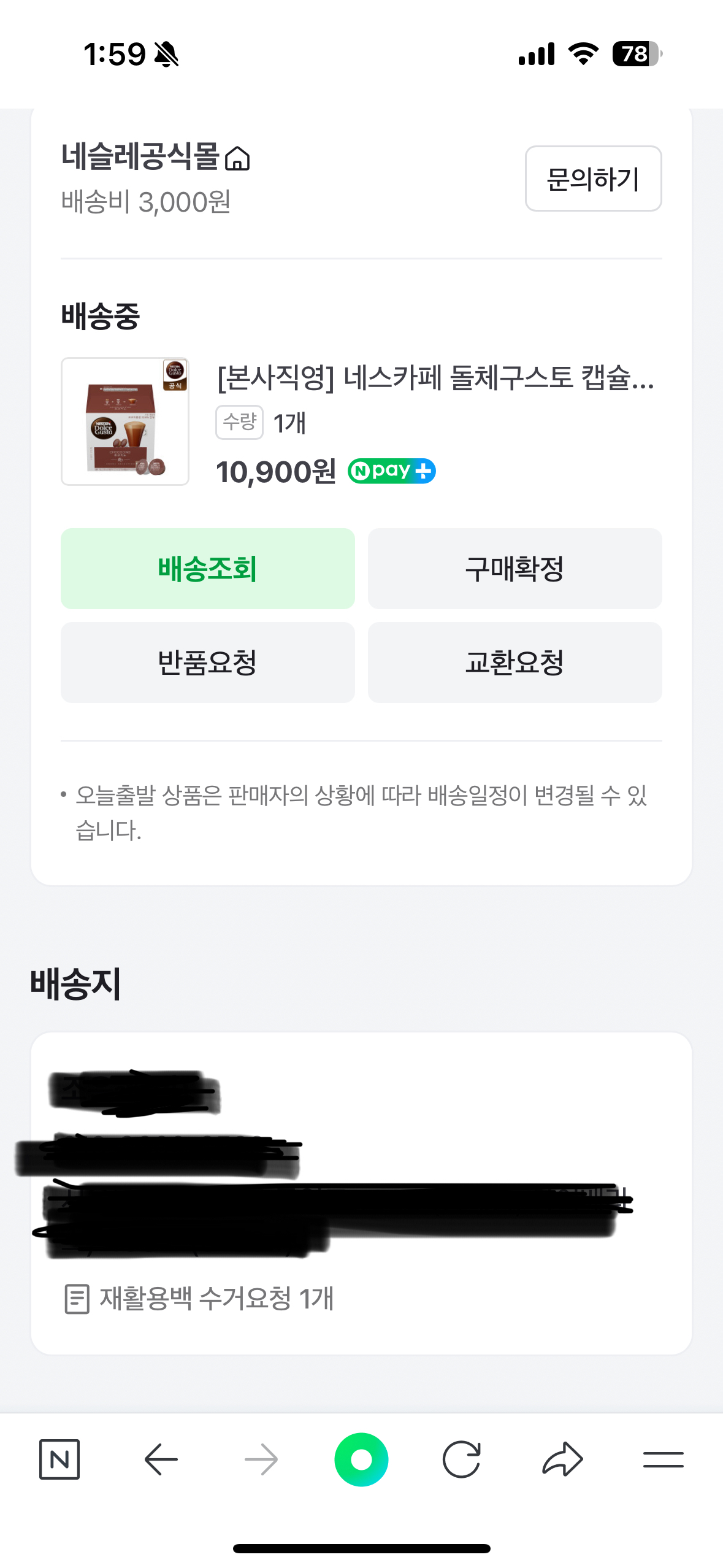This screenshot has width=723, height=1568.
Task: Reload the current page
Action: [x=461, y=1459]
